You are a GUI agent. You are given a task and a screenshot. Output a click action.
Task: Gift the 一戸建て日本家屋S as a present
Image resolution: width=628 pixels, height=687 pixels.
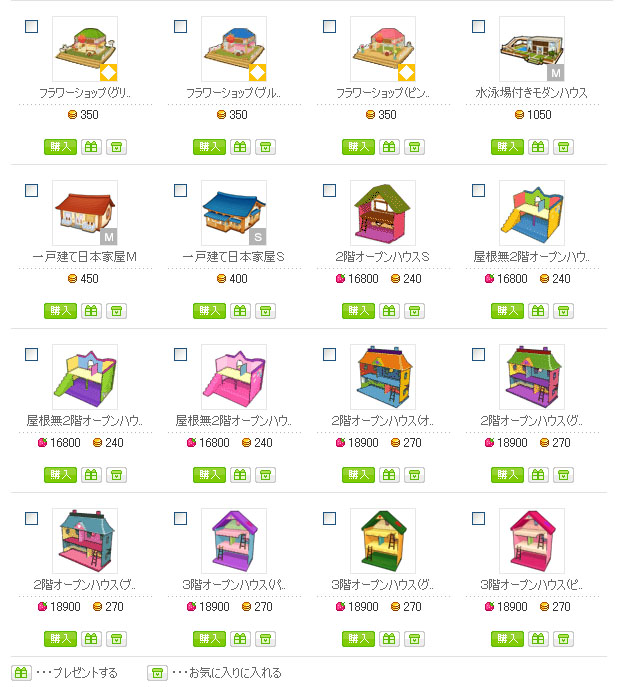(240, 311)
